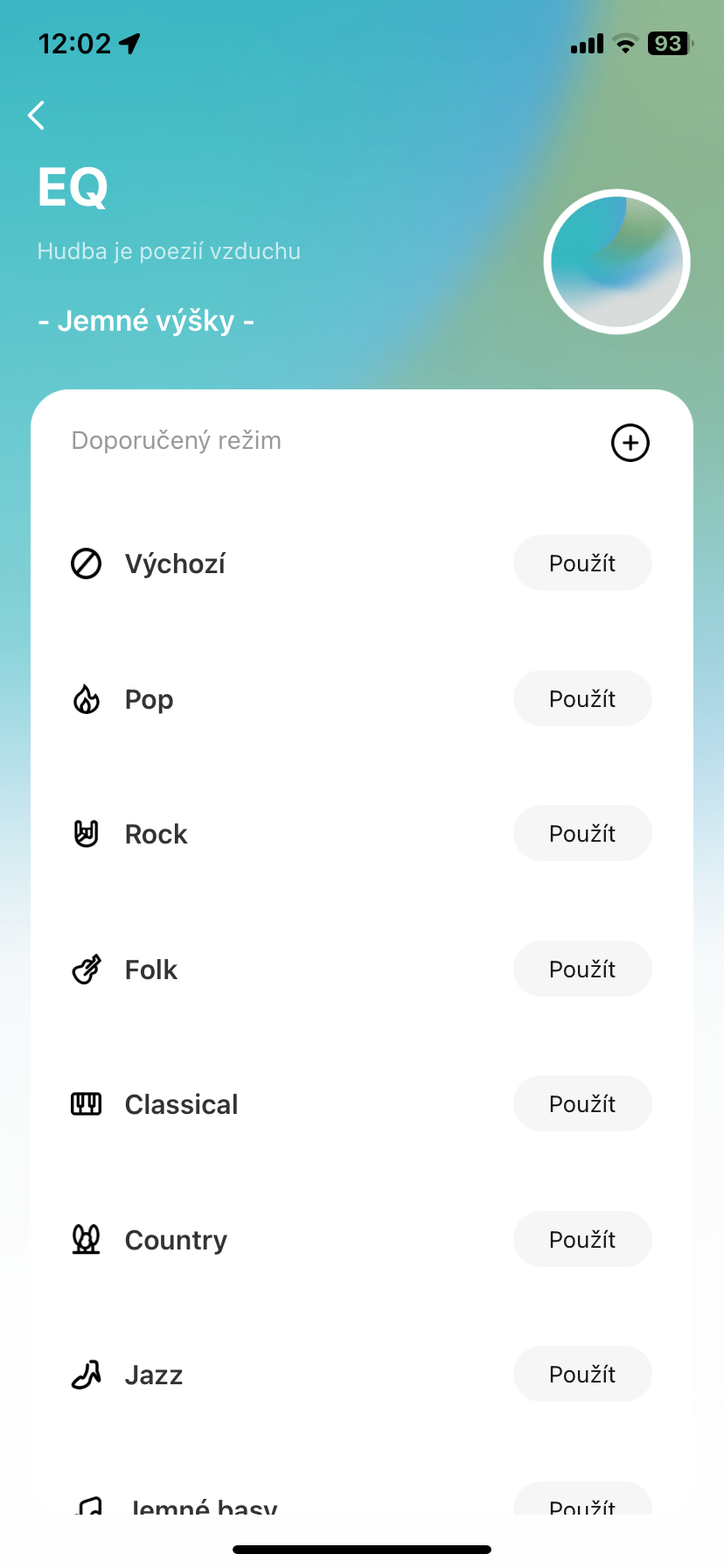Image resolution: width=724 pixels, height=1568 pixels.
Task: Apply the Folk equalizer preset
Action: point(582,969)
